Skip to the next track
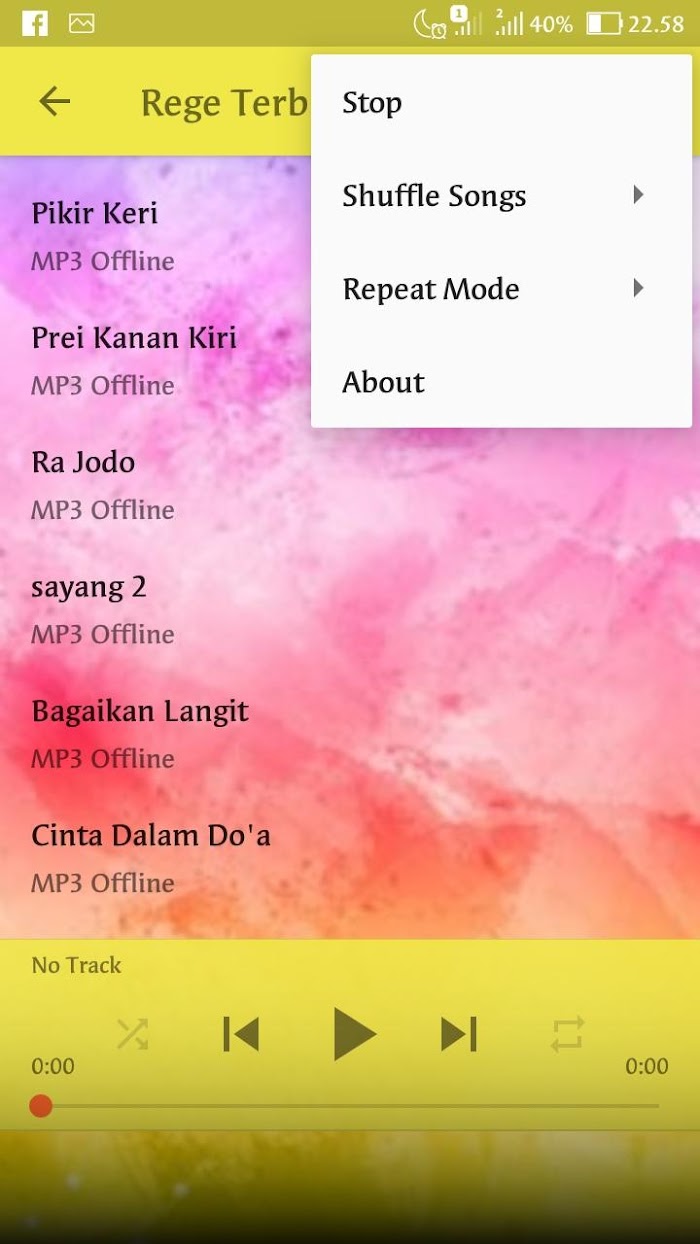 [x=459, y=1034]
